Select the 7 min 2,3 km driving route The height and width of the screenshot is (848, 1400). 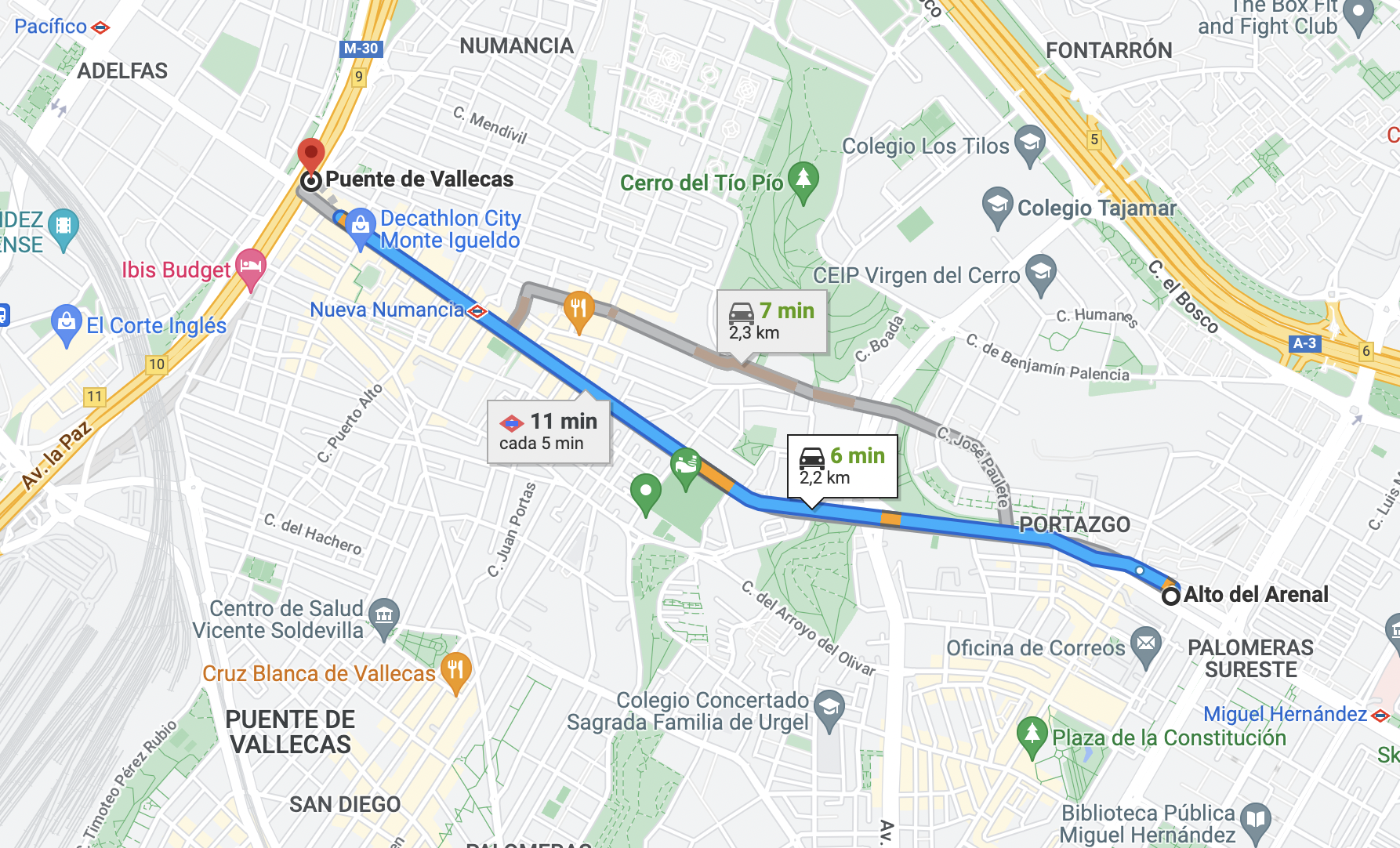pyautogui.click(x=772, y=321)
